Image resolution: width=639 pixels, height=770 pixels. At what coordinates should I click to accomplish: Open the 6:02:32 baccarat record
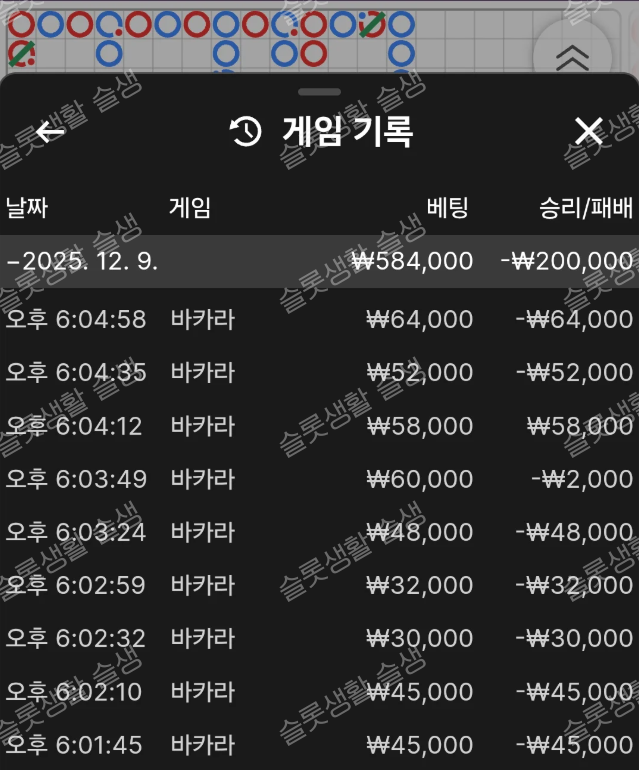coord(319,638)
